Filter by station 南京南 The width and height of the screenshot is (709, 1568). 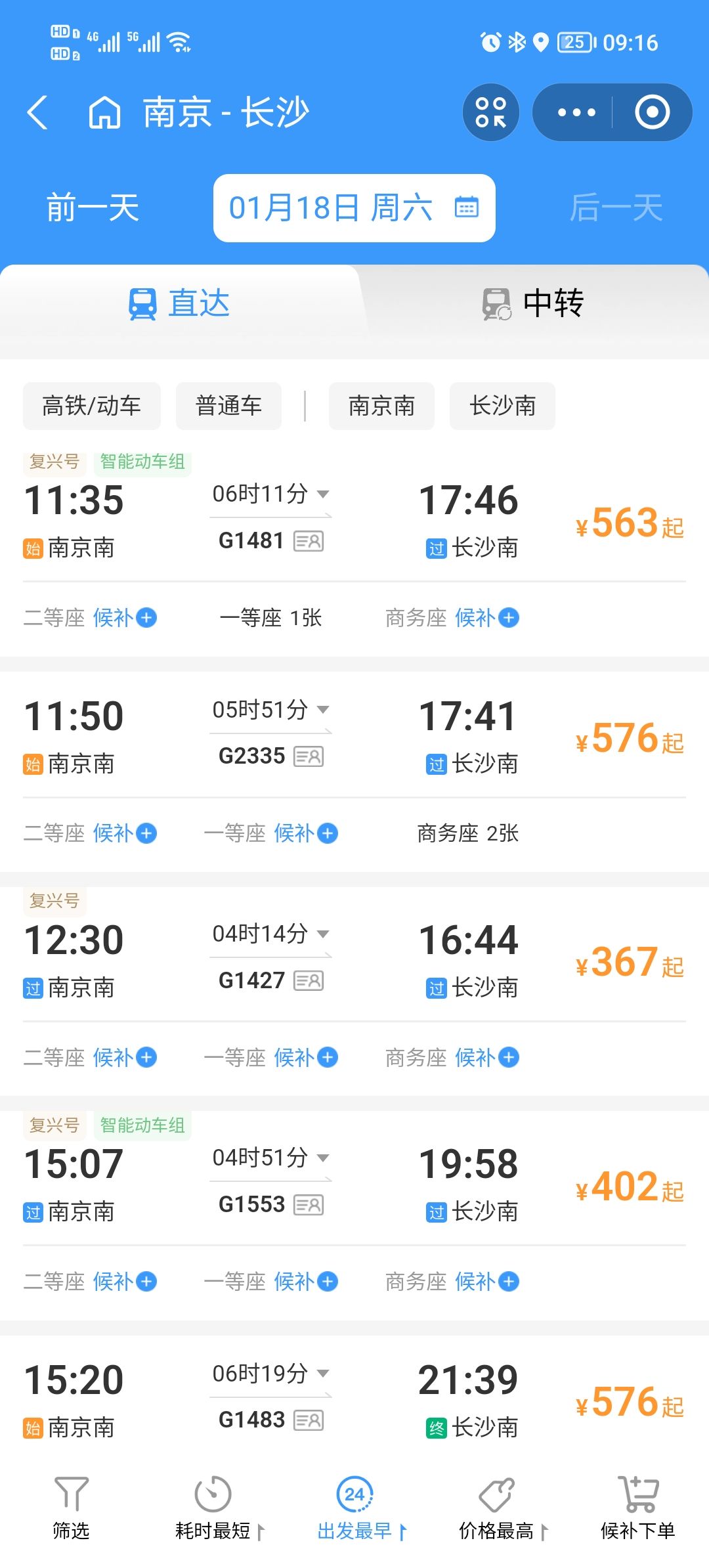[x=381, y=406]
